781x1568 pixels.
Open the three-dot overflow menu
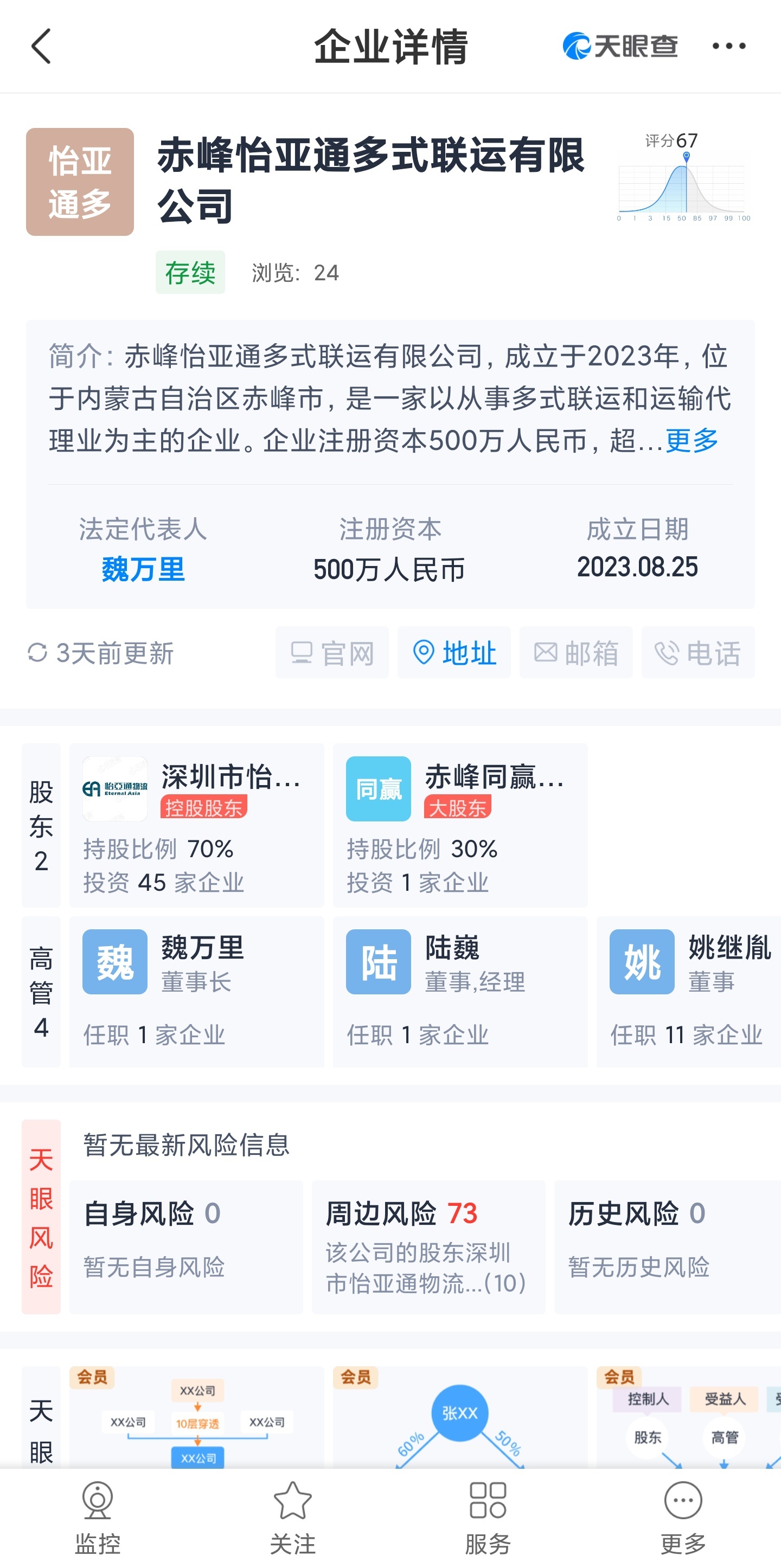click(728, 46)
